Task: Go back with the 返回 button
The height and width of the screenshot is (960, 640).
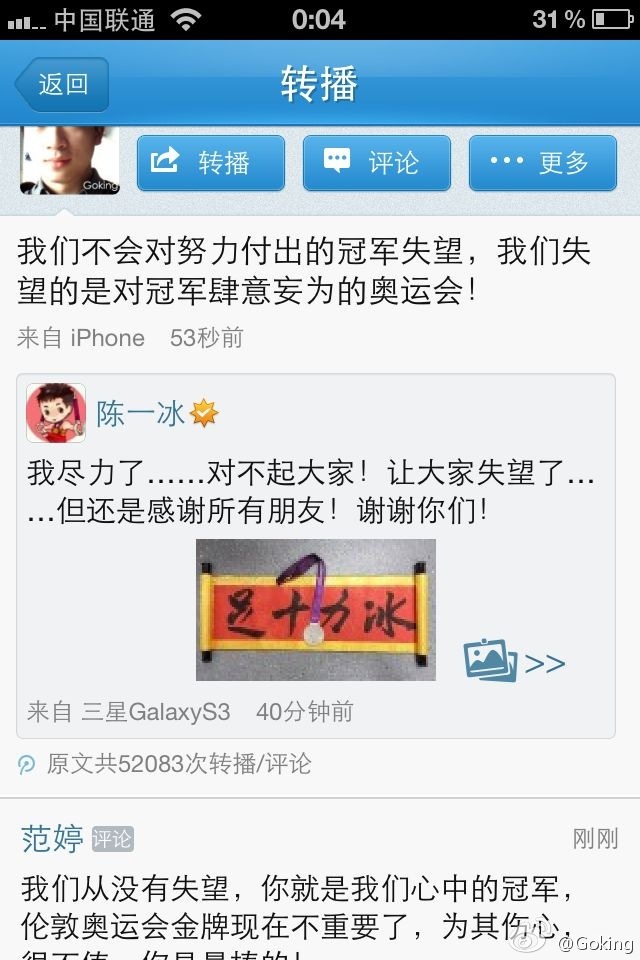Action: click(x=62, y=84)
